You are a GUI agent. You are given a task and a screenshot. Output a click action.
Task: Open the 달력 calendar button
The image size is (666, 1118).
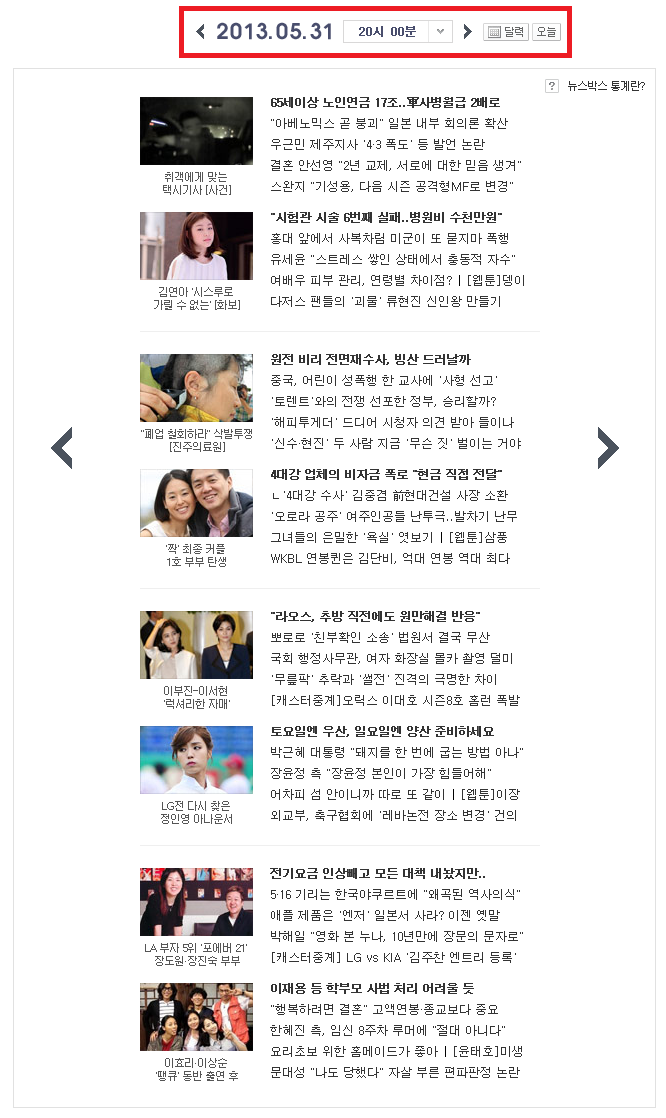click(x=505, y=32)
